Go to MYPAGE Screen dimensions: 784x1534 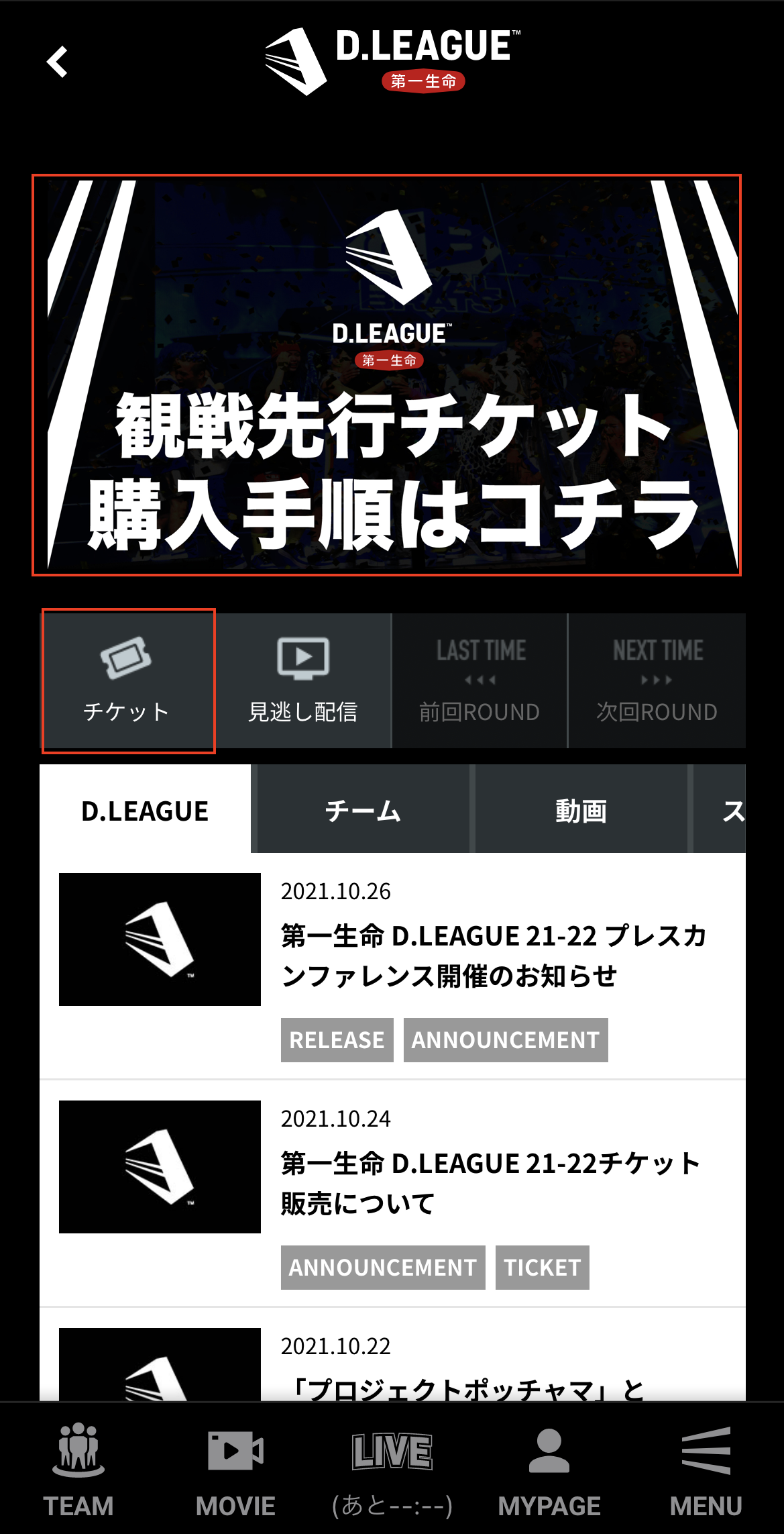point(549,1468)
